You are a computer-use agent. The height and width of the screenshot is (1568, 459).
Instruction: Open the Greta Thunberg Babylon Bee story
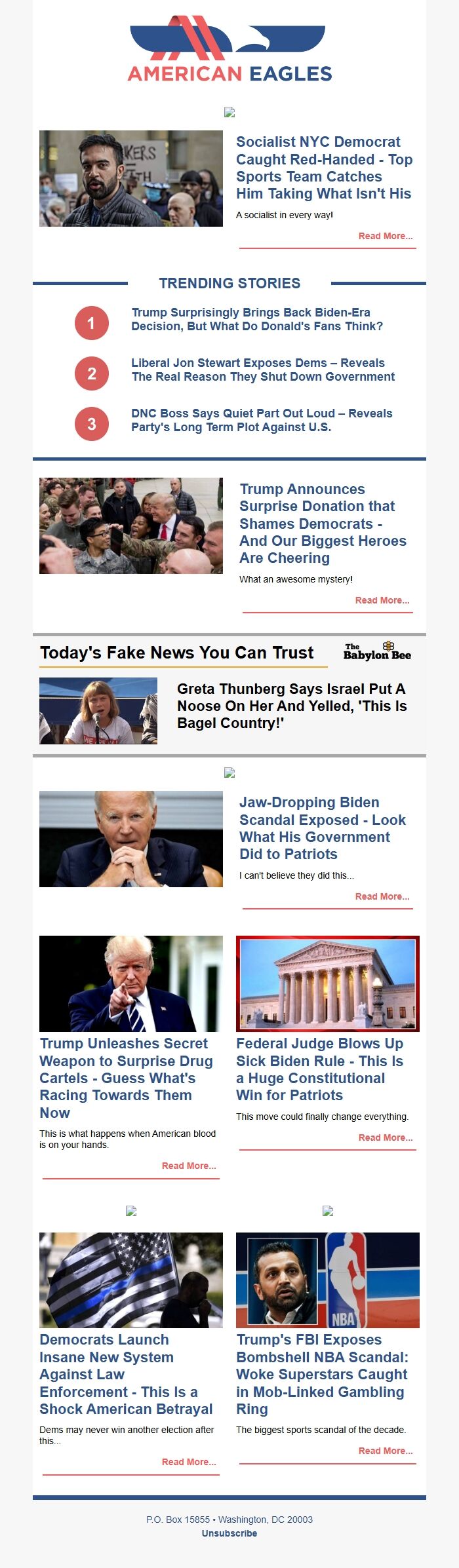292,706
